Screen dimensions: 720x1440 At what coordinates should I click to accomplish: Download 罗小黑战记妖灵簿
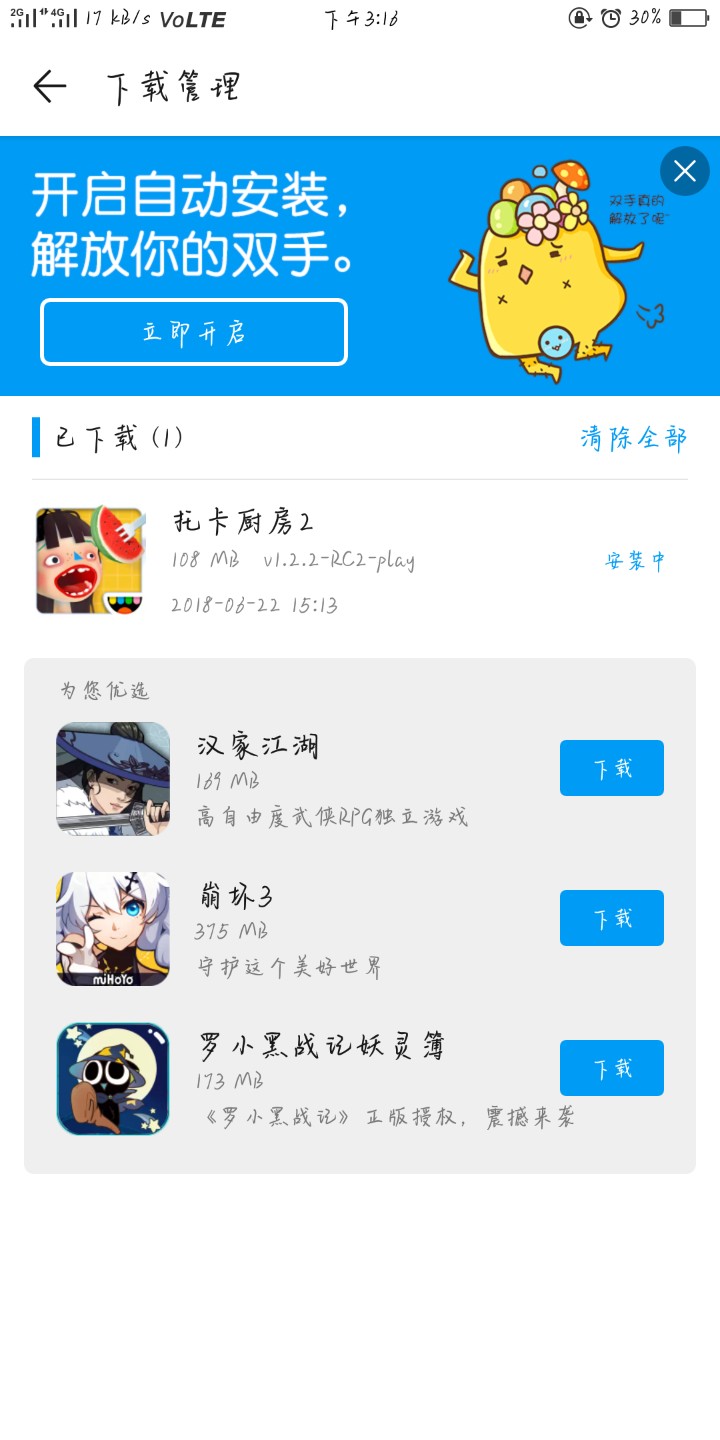(611, 1068)
